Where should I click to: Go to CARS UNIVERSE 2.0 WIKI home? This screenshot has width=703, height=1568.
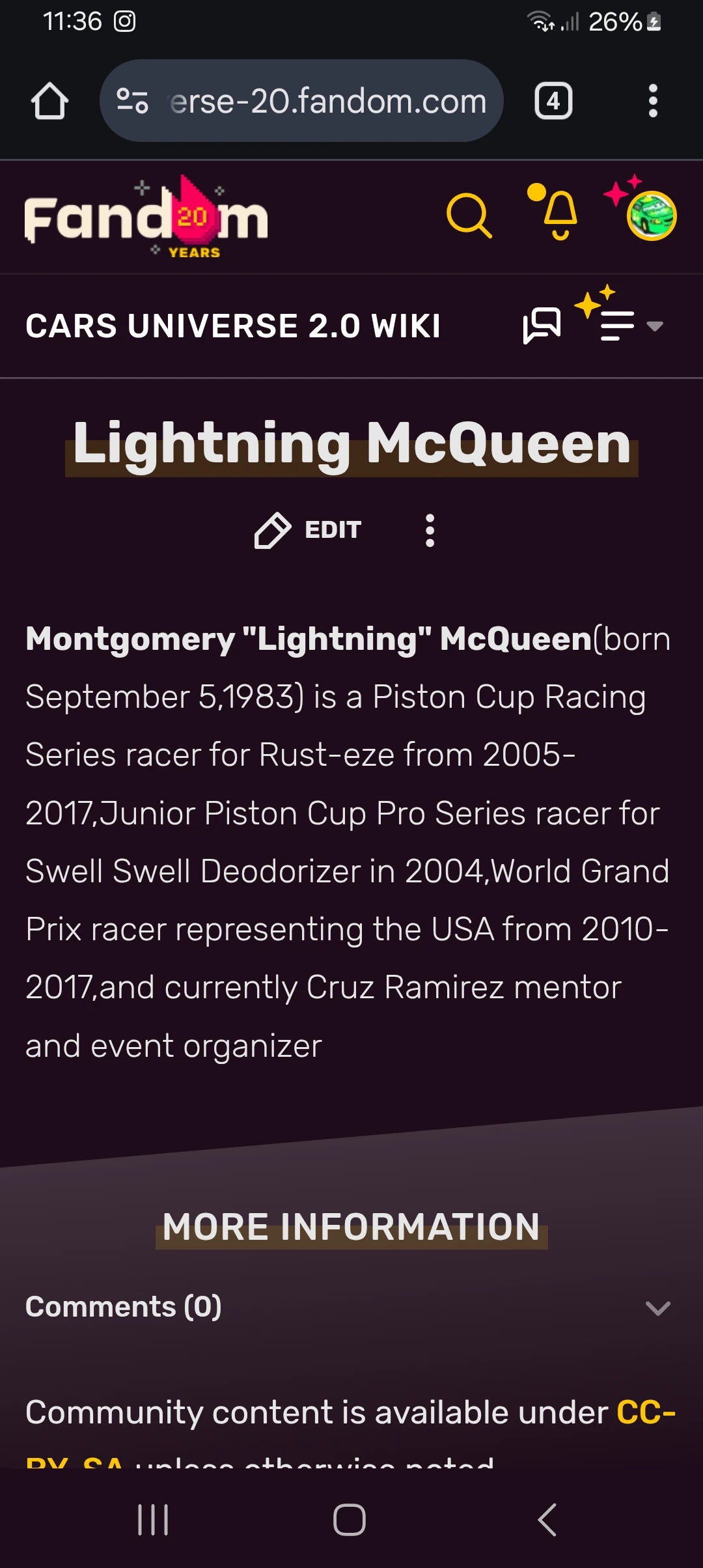click(234, 326)
